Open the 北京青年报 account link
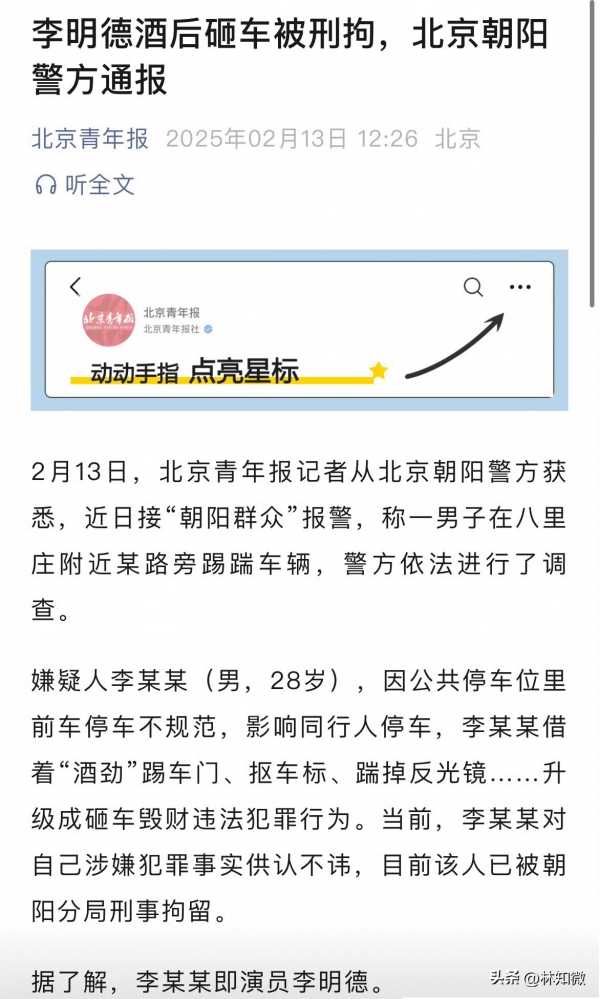Screen dimensions: 600x999 coord(90,138)
